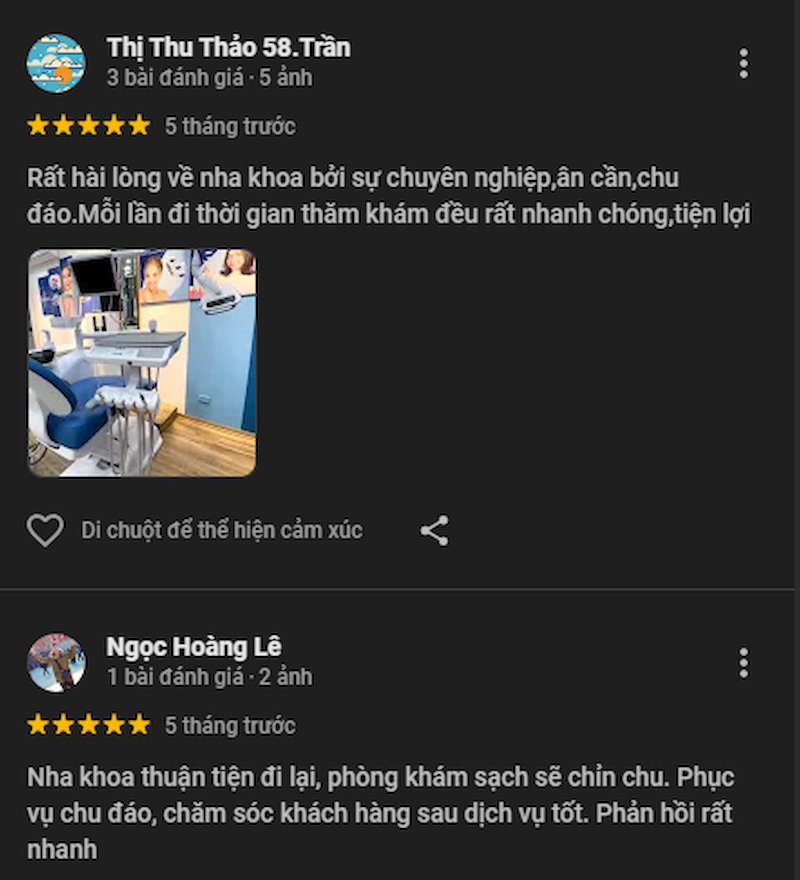Click '5 tháng trước' on Ngọc Hoàng Lê's review
This screenshot has width=800, height=880.
click(228, 726)
